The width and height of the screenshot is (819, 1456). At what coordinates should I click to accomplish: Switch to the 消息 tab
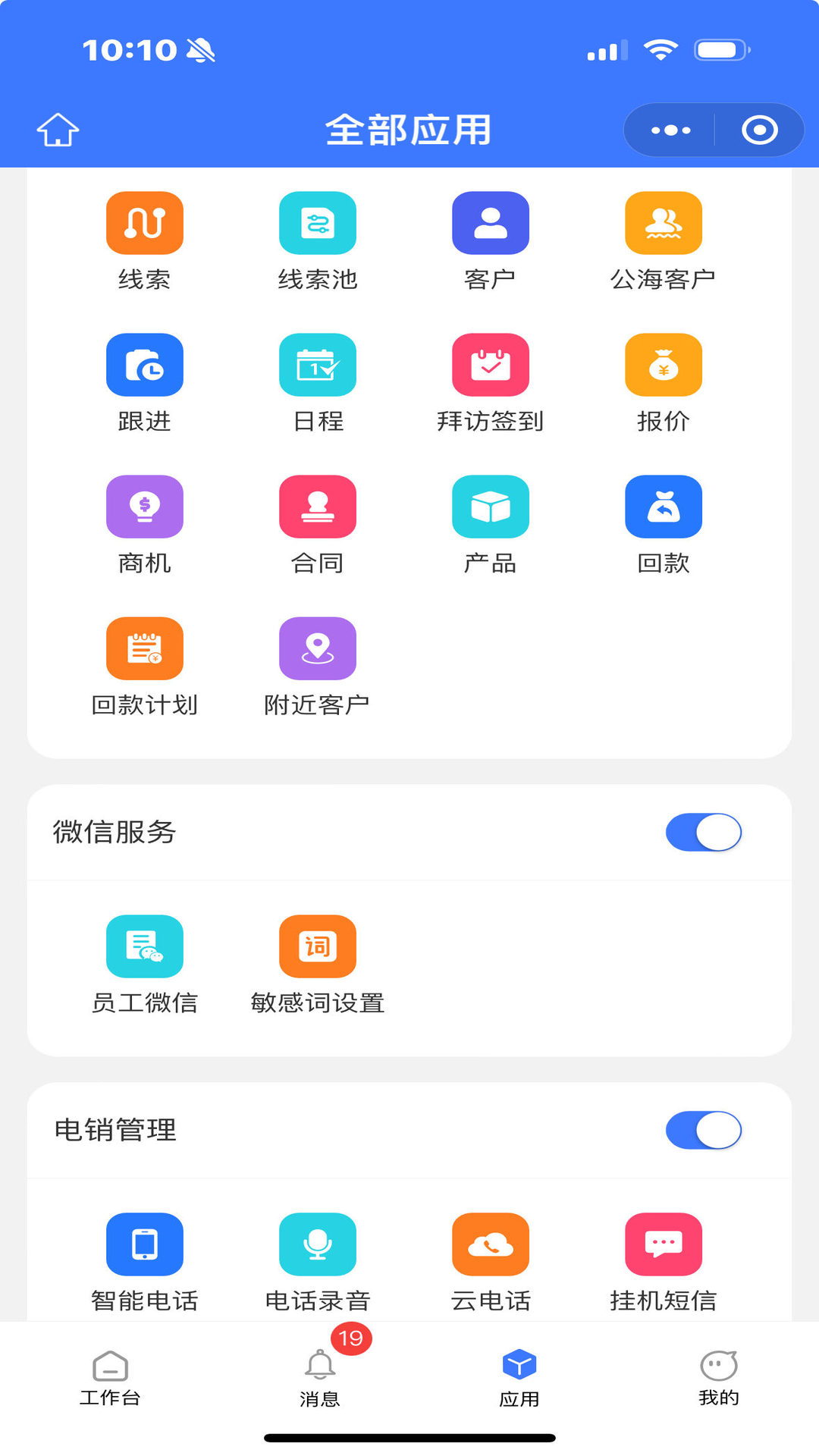pyautogui.click(x=319, y=1378)
